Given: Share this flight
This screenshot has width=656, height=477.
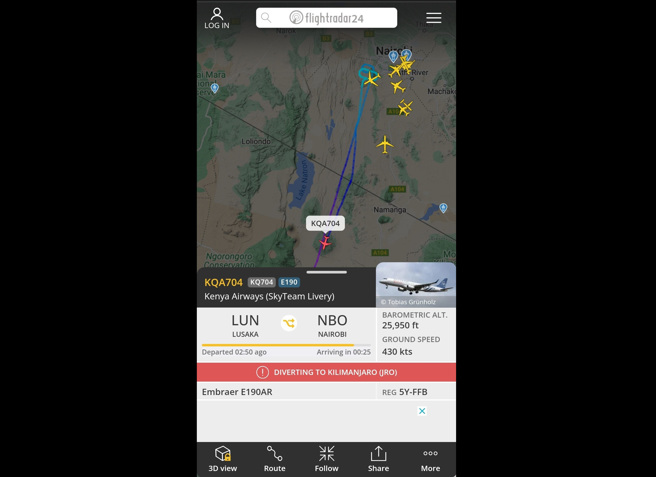Looking at the screenshot, I should (x=378, y=459).
